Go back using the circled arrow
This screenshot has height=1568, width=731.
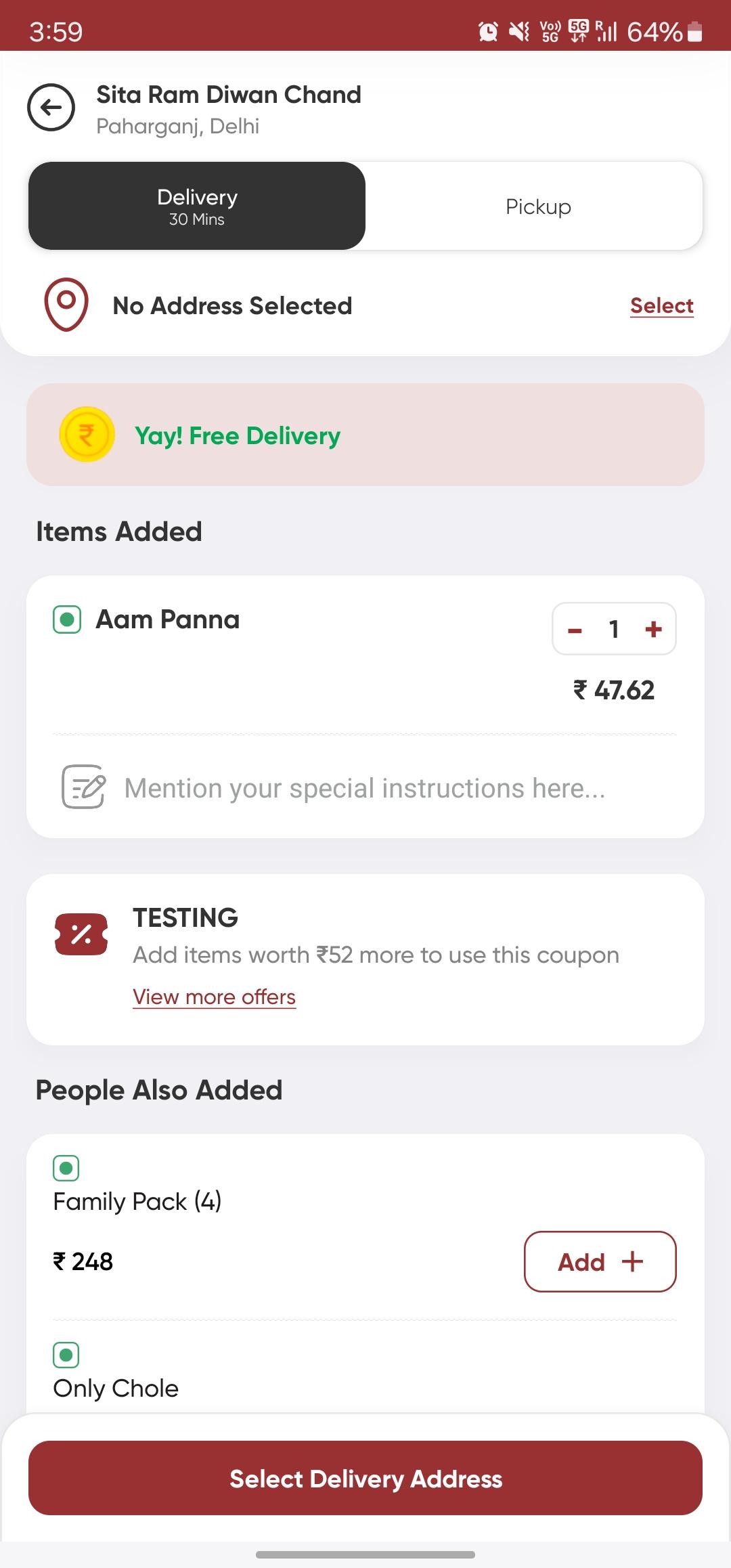(51, 107)
